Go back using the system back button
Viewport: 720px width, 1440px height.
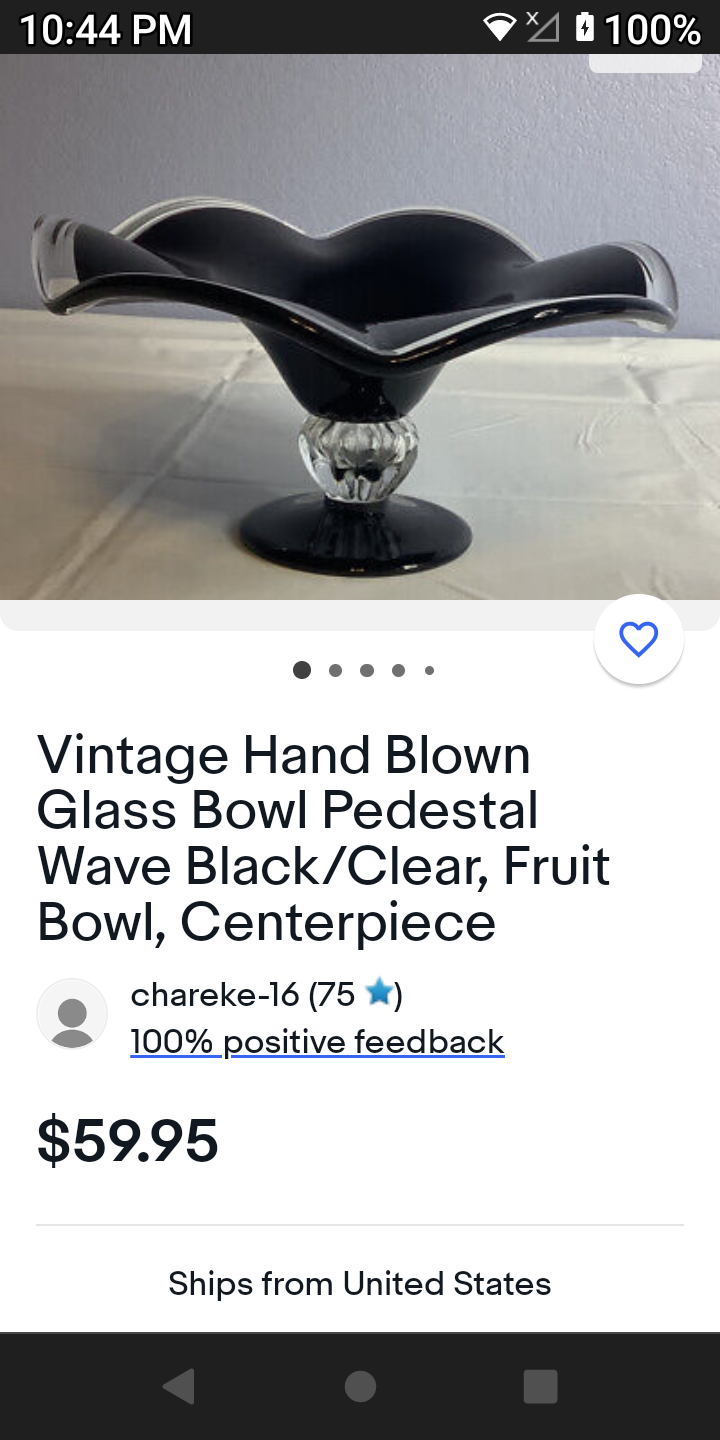pos(179,1387)
